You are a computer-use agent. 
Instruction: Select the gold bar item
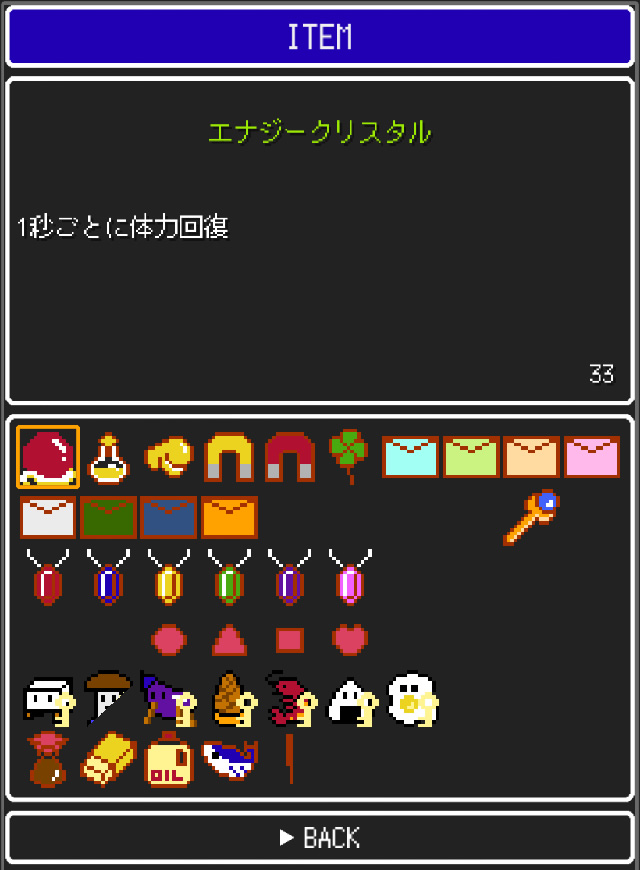[x=107, y=761]
